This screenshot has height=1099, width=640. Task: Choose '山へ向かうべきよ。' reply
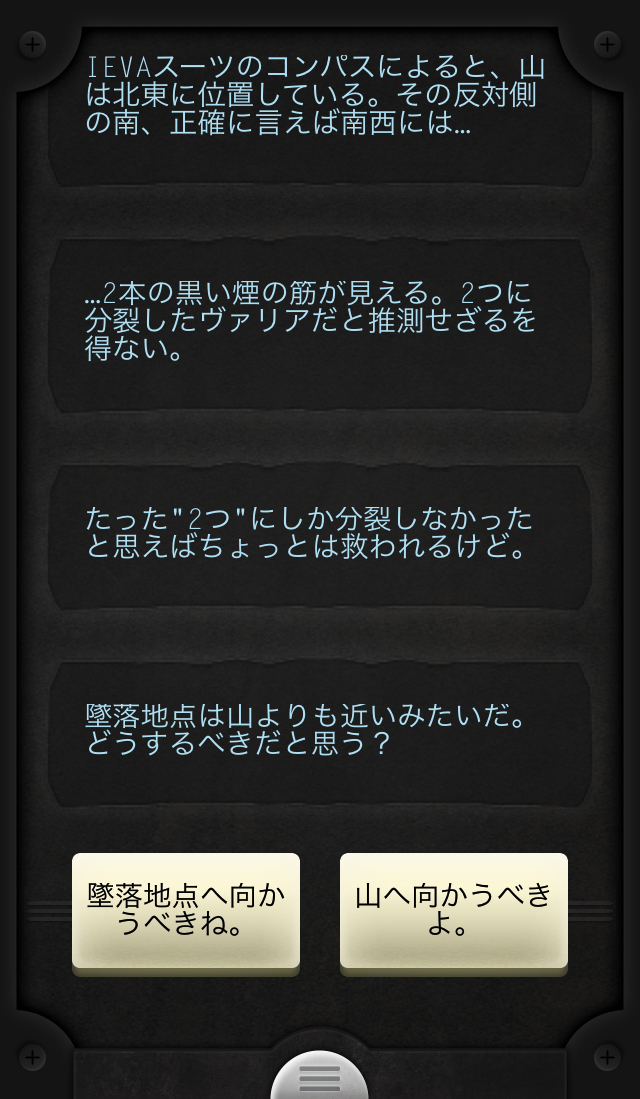[454, 910]
